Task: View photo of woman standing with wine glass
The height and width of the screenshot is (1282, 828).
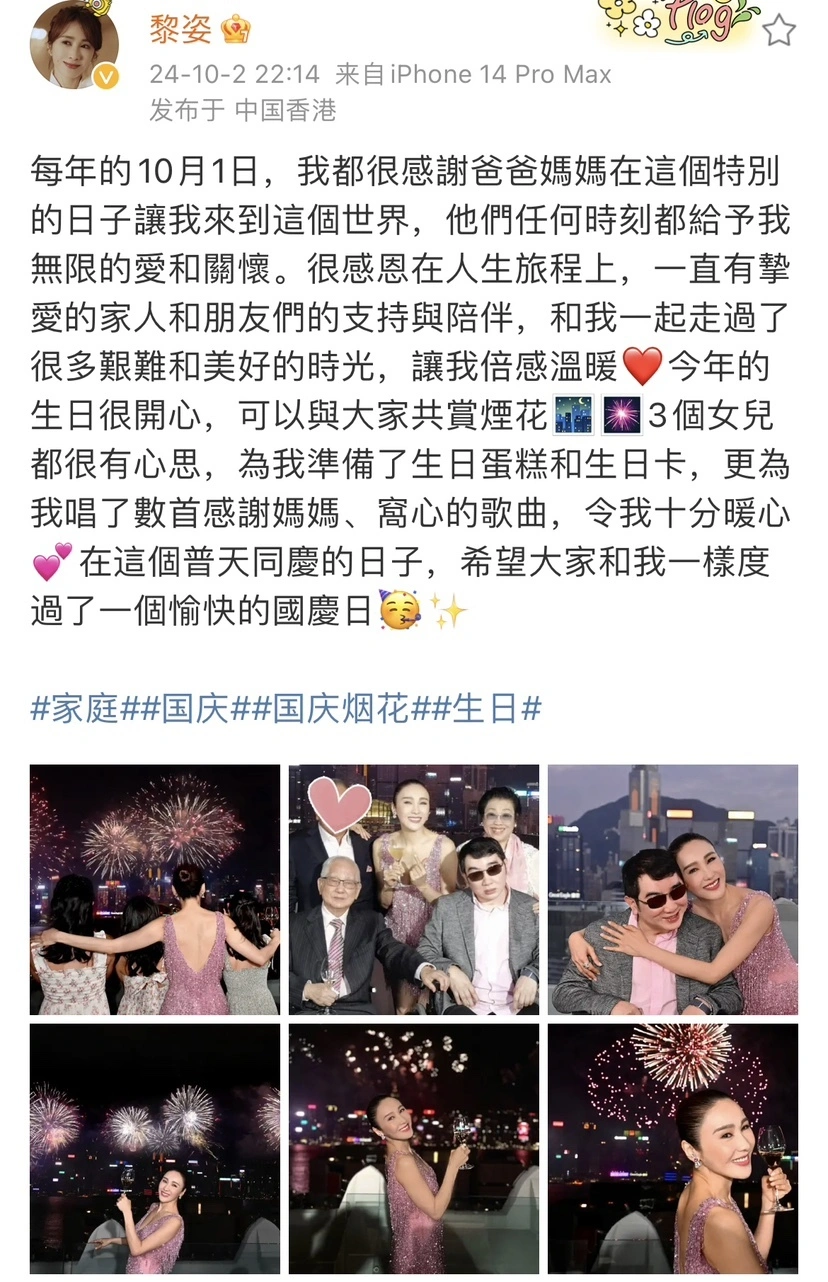Action: [x=414, y=1148]
